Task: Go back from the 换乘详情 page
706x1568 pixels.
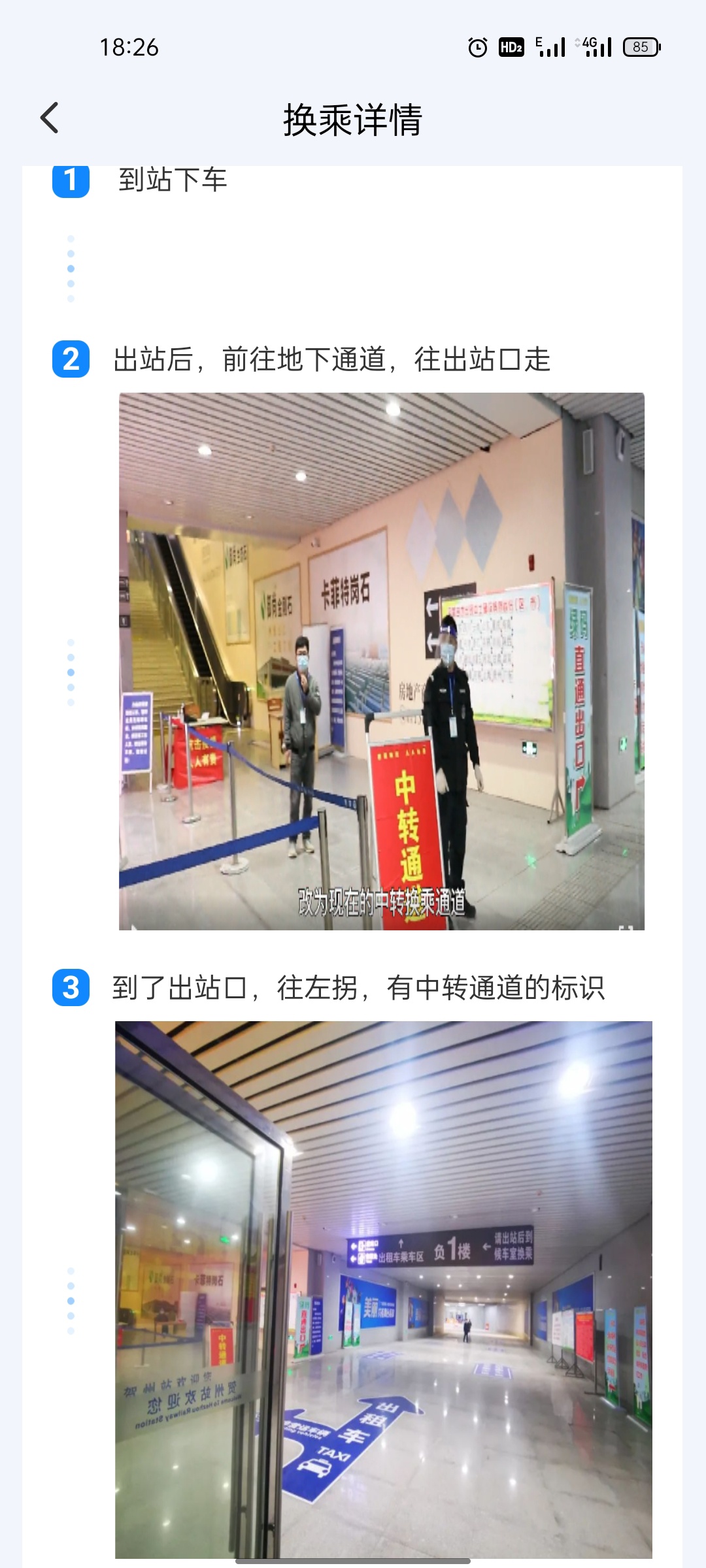Action: [50, 118]
